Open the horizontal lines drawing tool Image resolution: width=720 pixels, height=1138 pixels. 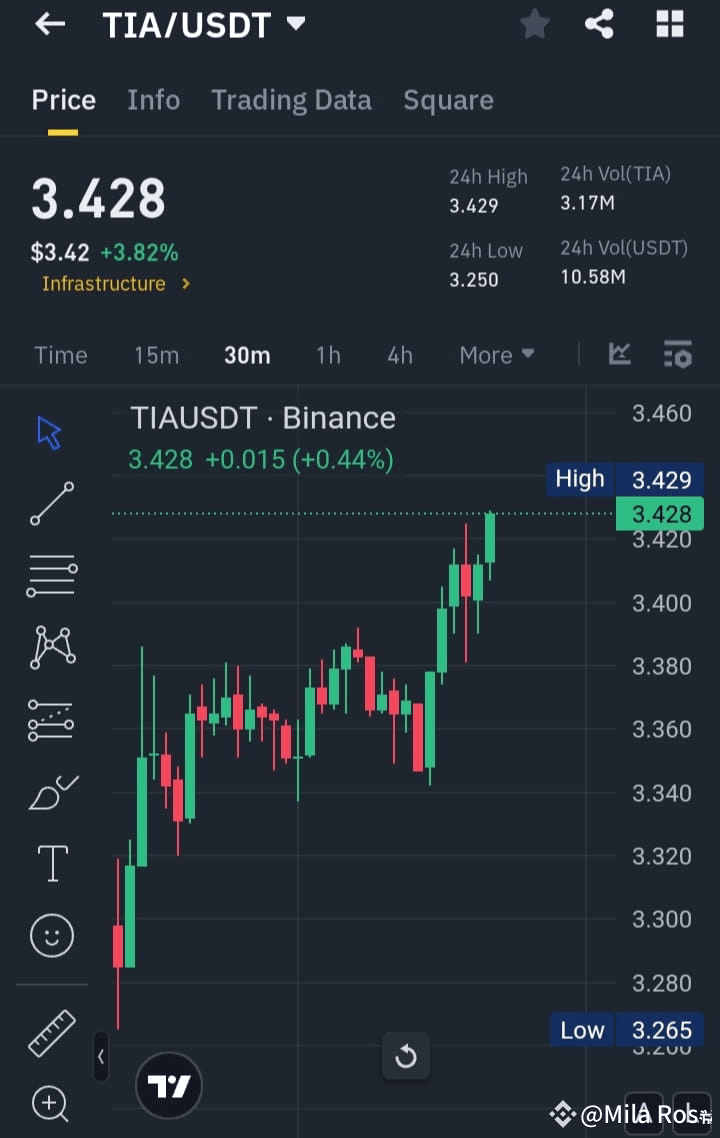click(50, 574)
